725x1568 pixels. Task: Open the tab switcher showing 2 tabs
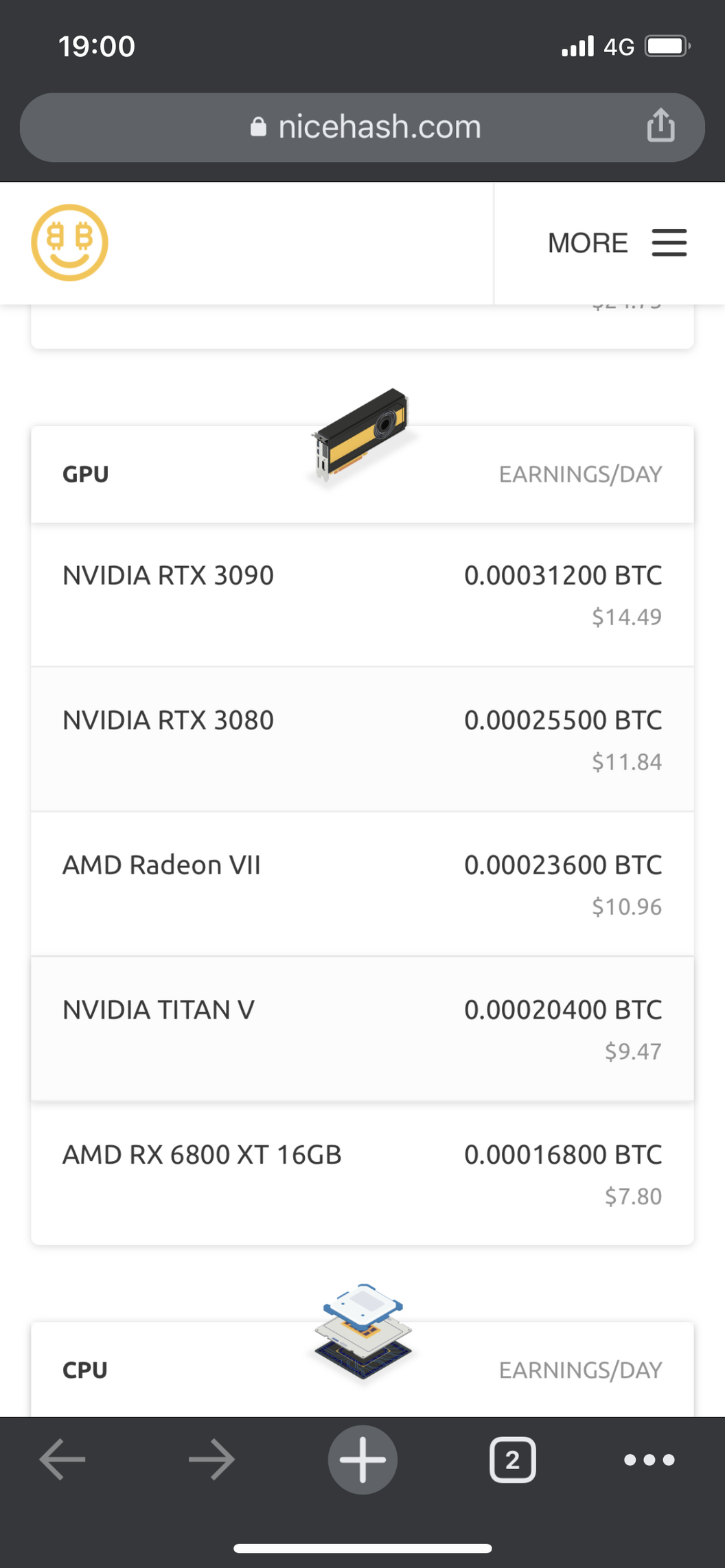tap(513, 1460)
